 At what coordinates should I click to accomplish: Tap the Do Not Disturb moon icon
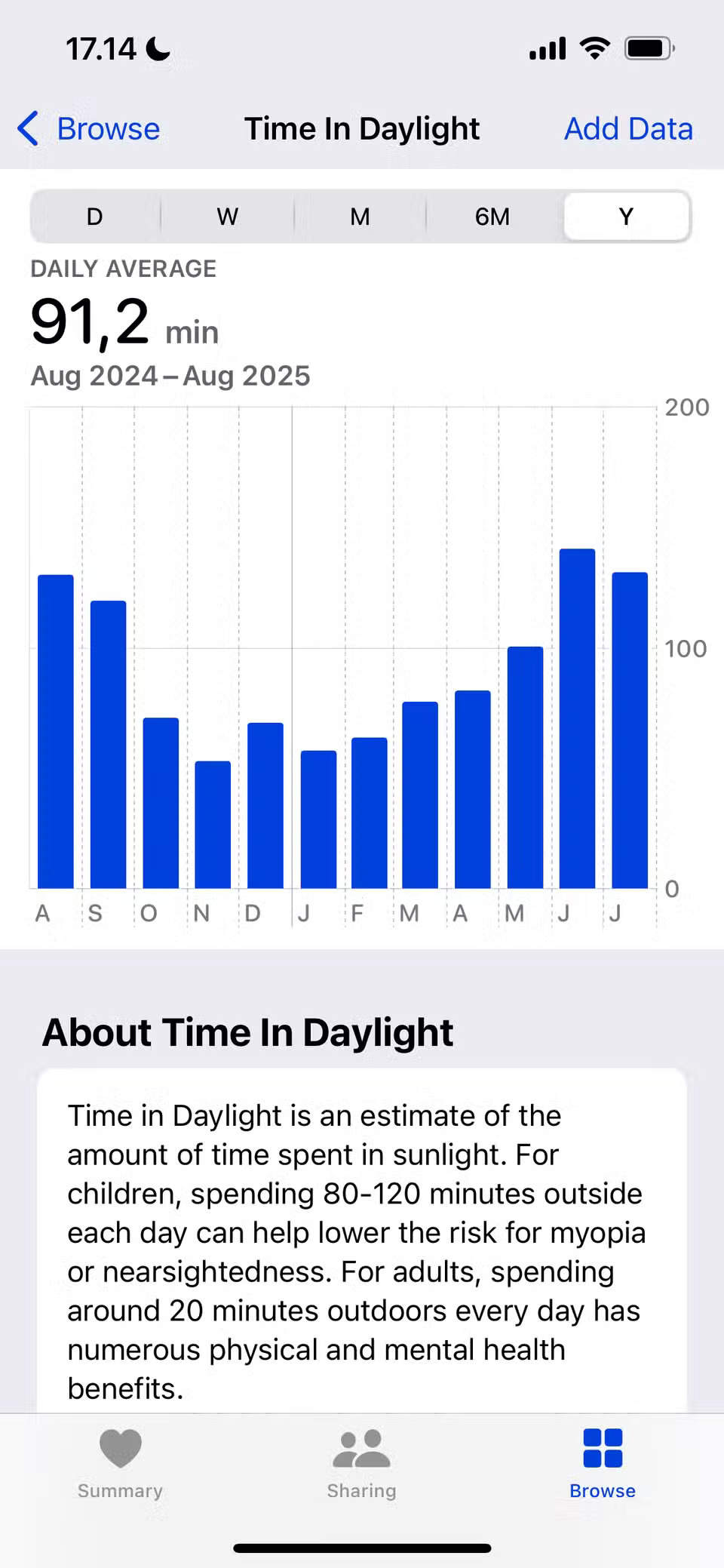(x=156, y=48)
